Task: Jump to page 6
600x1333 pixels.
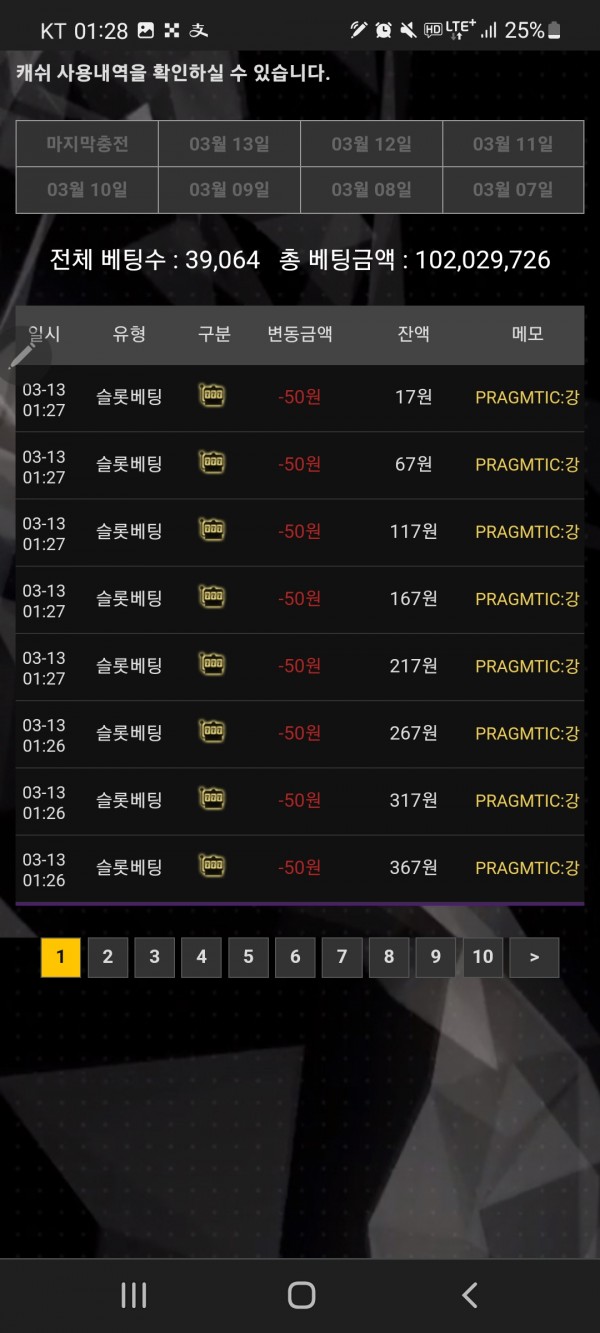Action: pos(295,957)
